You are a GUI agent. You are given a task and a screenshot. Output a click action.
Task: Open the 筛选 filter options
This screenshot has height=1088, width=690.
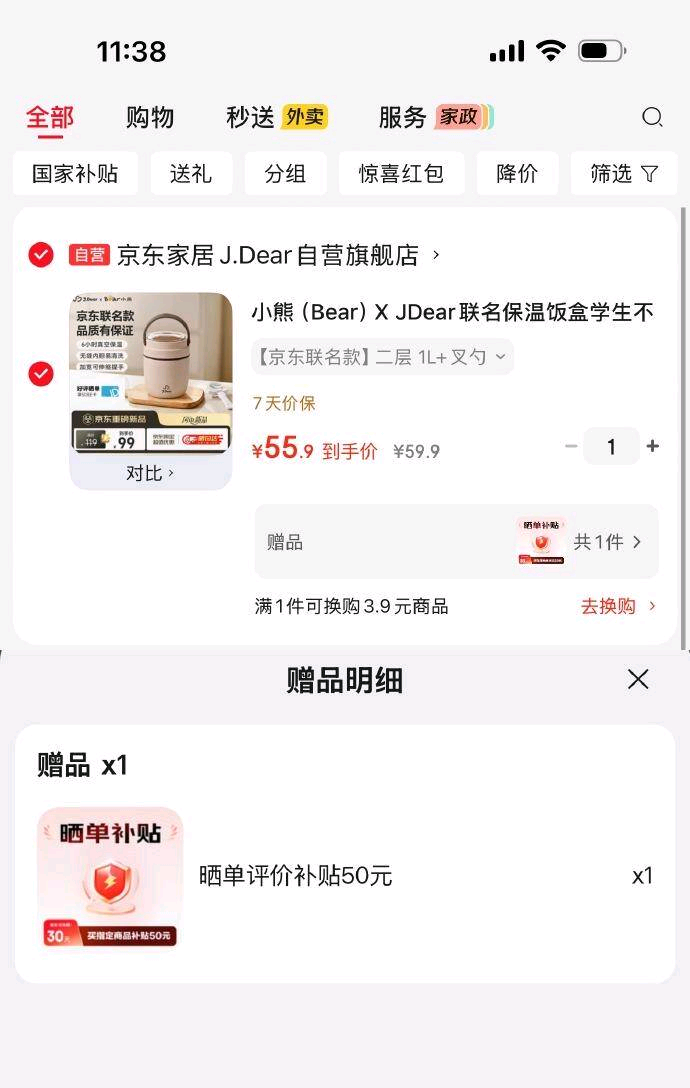click(x=623, y=173)
